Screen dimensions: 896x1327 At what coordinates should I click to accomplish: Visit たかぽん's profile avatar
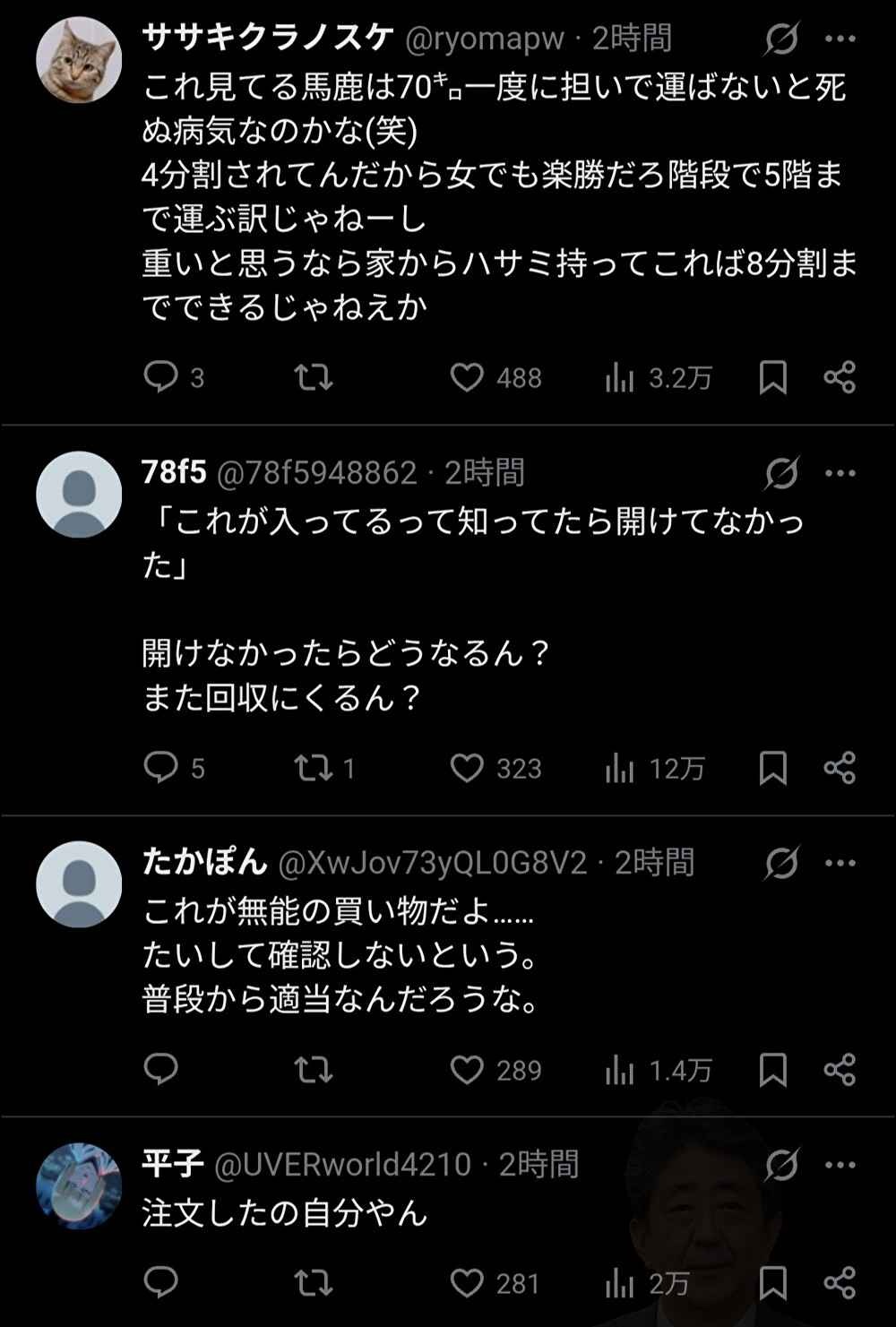point(79,883)
